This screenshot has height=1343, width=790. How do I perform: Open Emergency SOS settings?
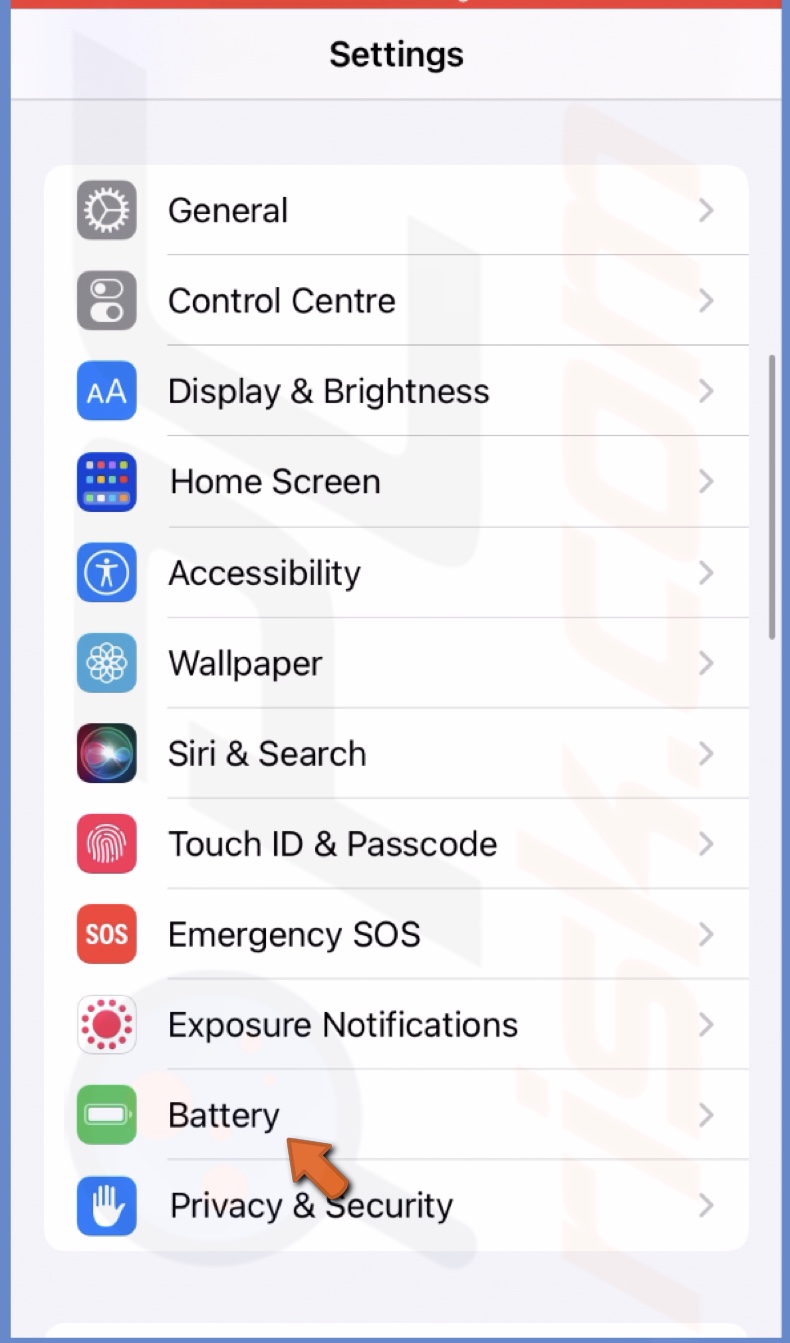(396, 935)
